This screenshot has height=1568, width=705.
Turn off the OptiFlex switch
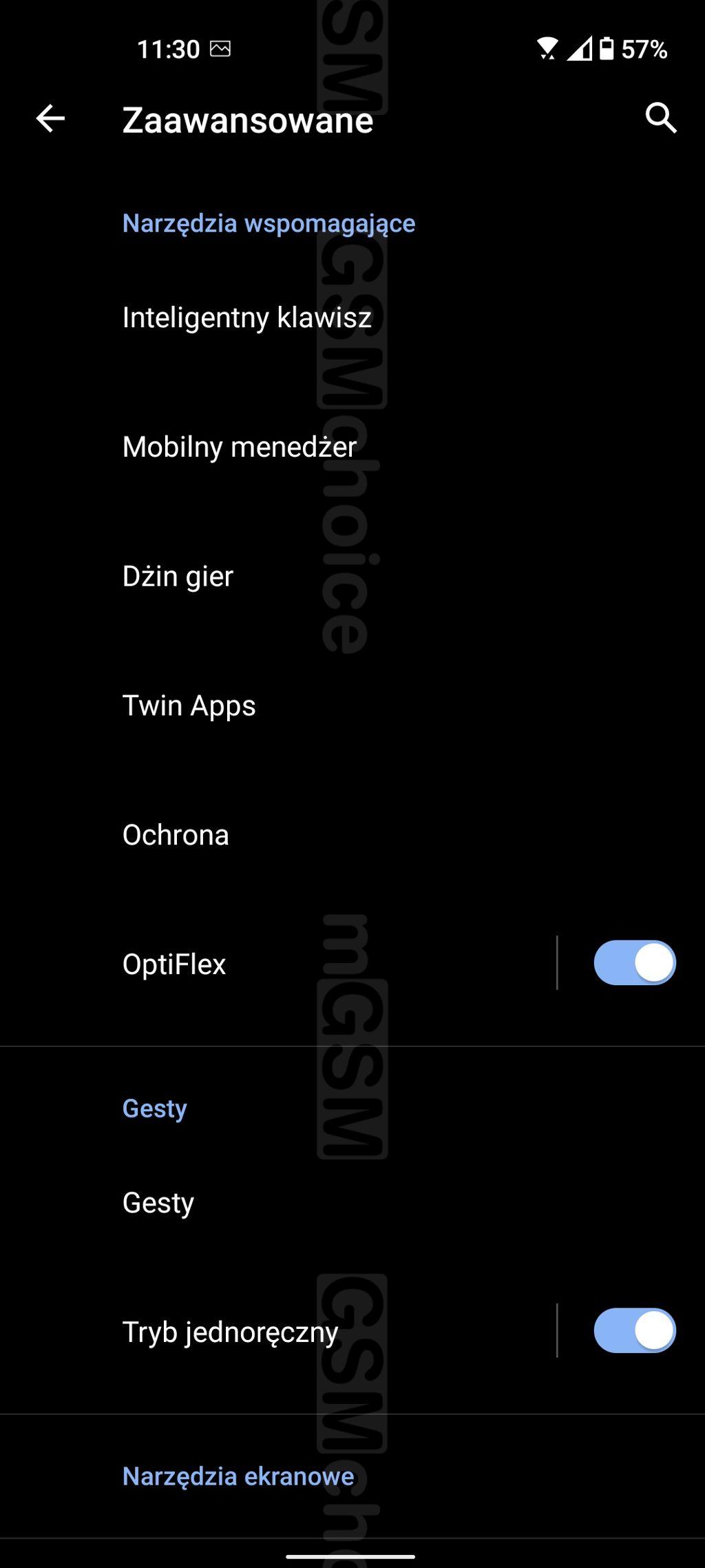pyautogui.click(x=634, y=963)
